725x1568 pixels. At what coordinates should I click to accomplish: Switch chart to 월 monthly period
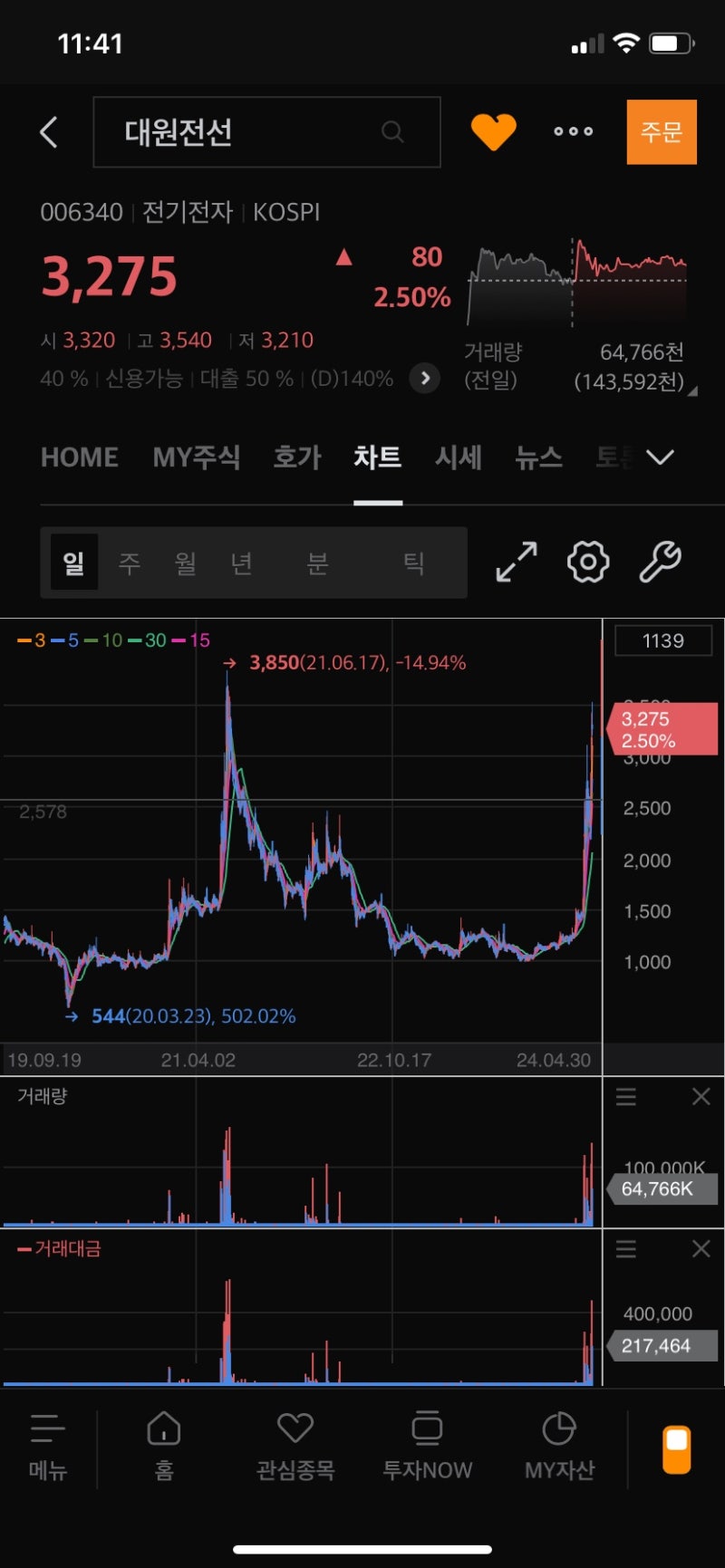click(x=185, y=563)
